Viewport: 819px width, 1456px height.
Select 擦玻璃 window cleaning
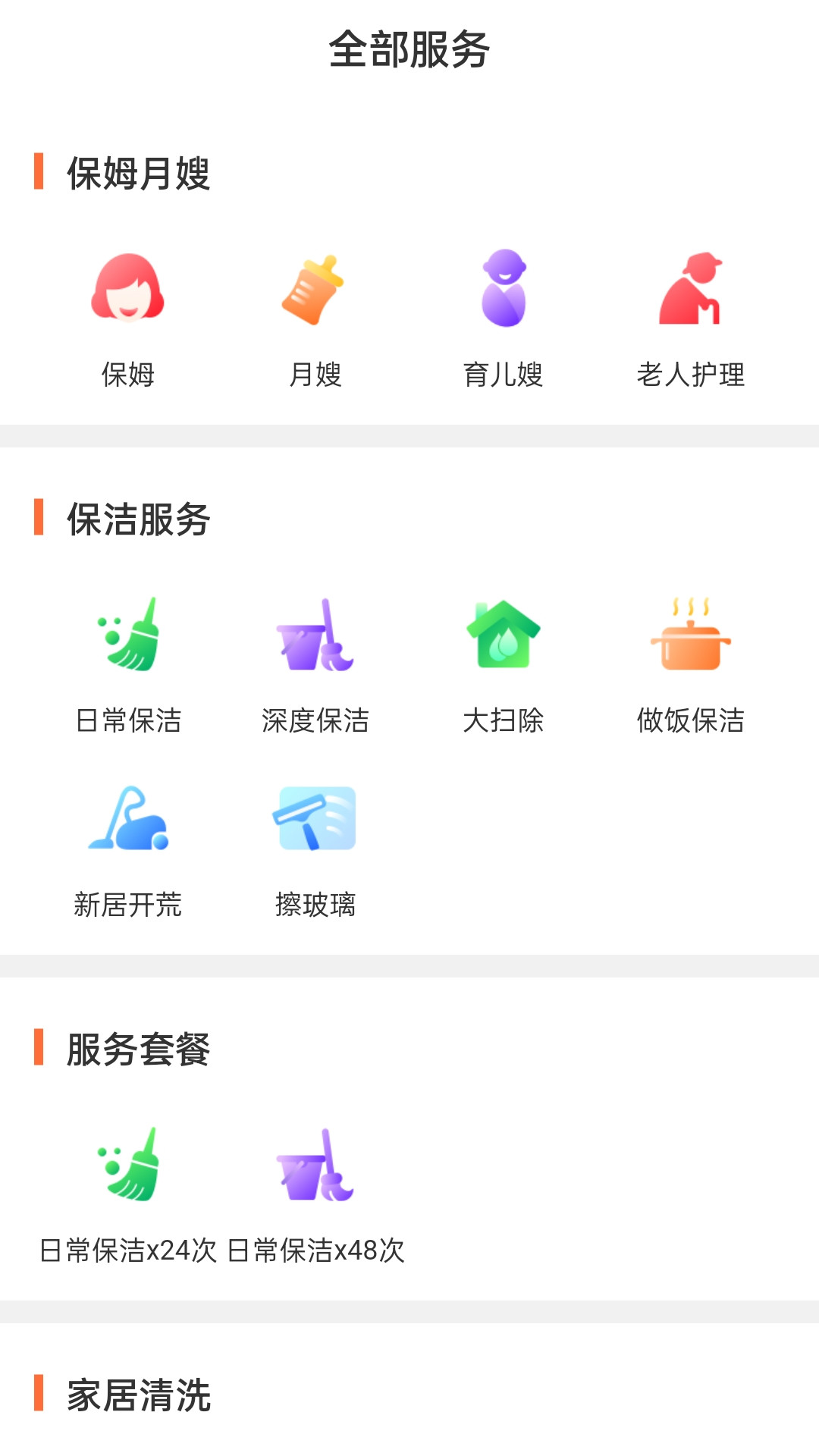click(x=315, y=849)
